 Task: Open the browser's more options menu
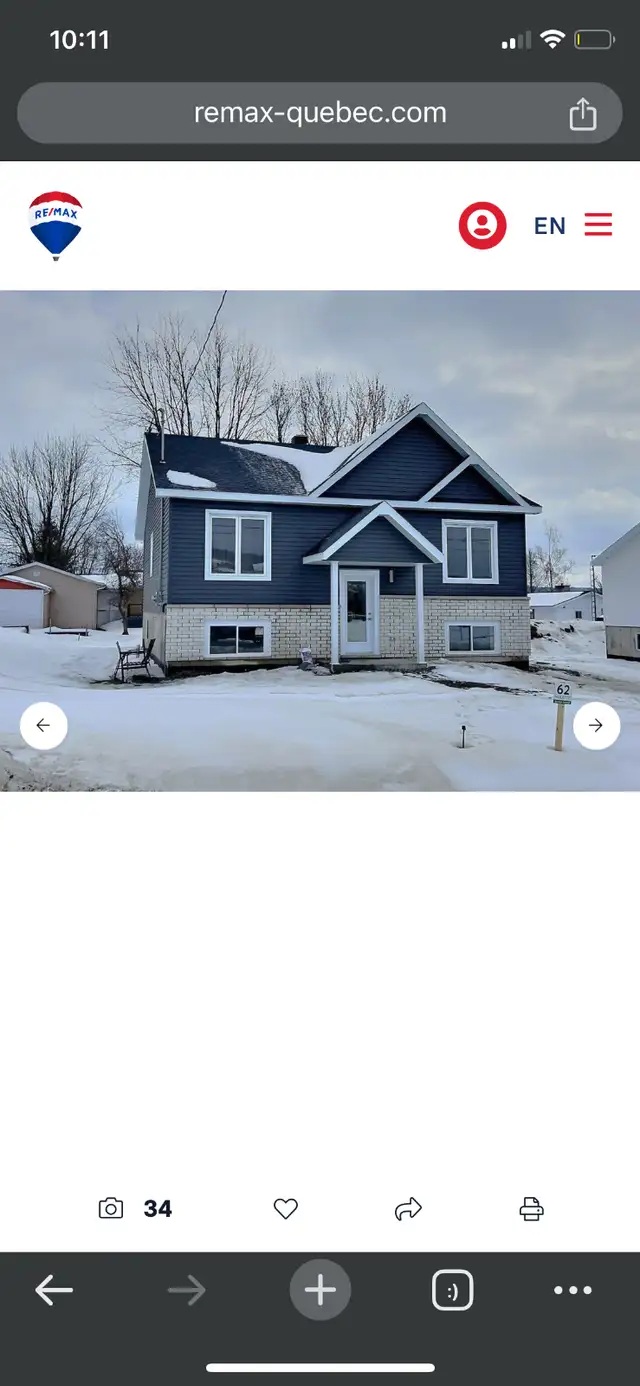pyautogui.click(x=573, y=1291)
